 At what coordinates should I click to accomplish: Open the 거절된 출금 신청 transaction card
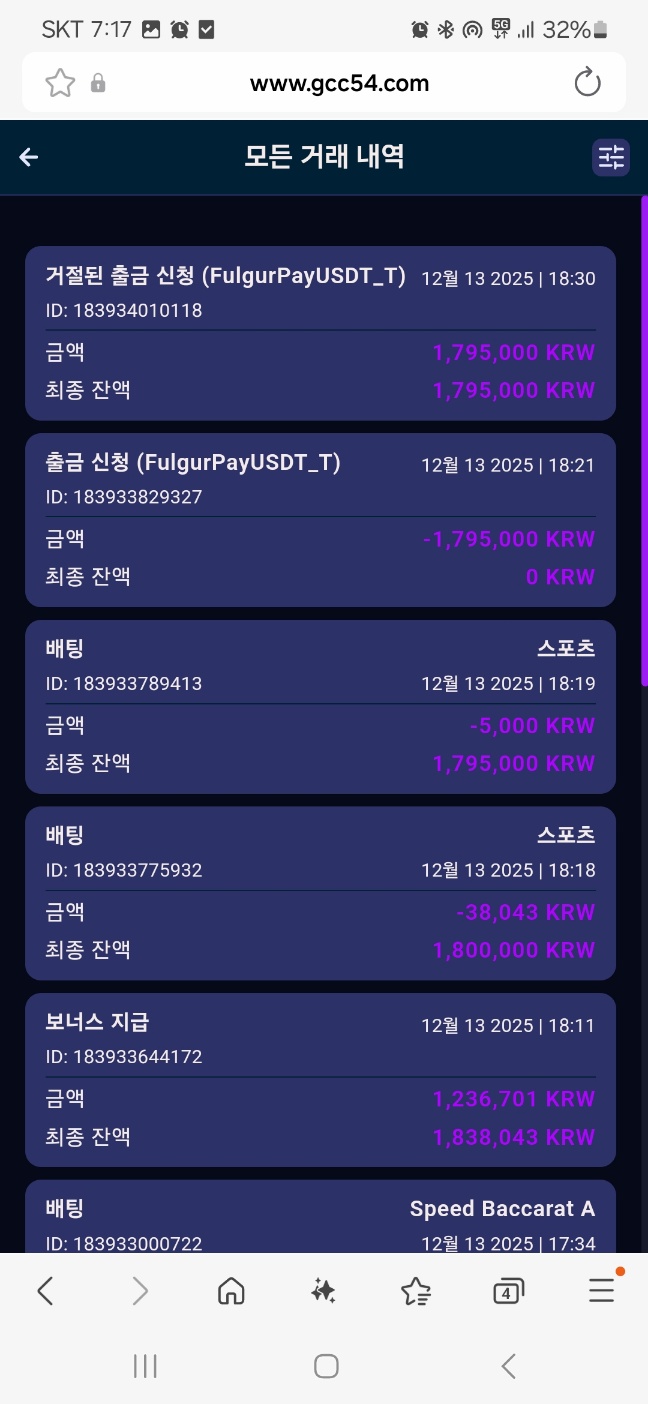coord(320,333)
